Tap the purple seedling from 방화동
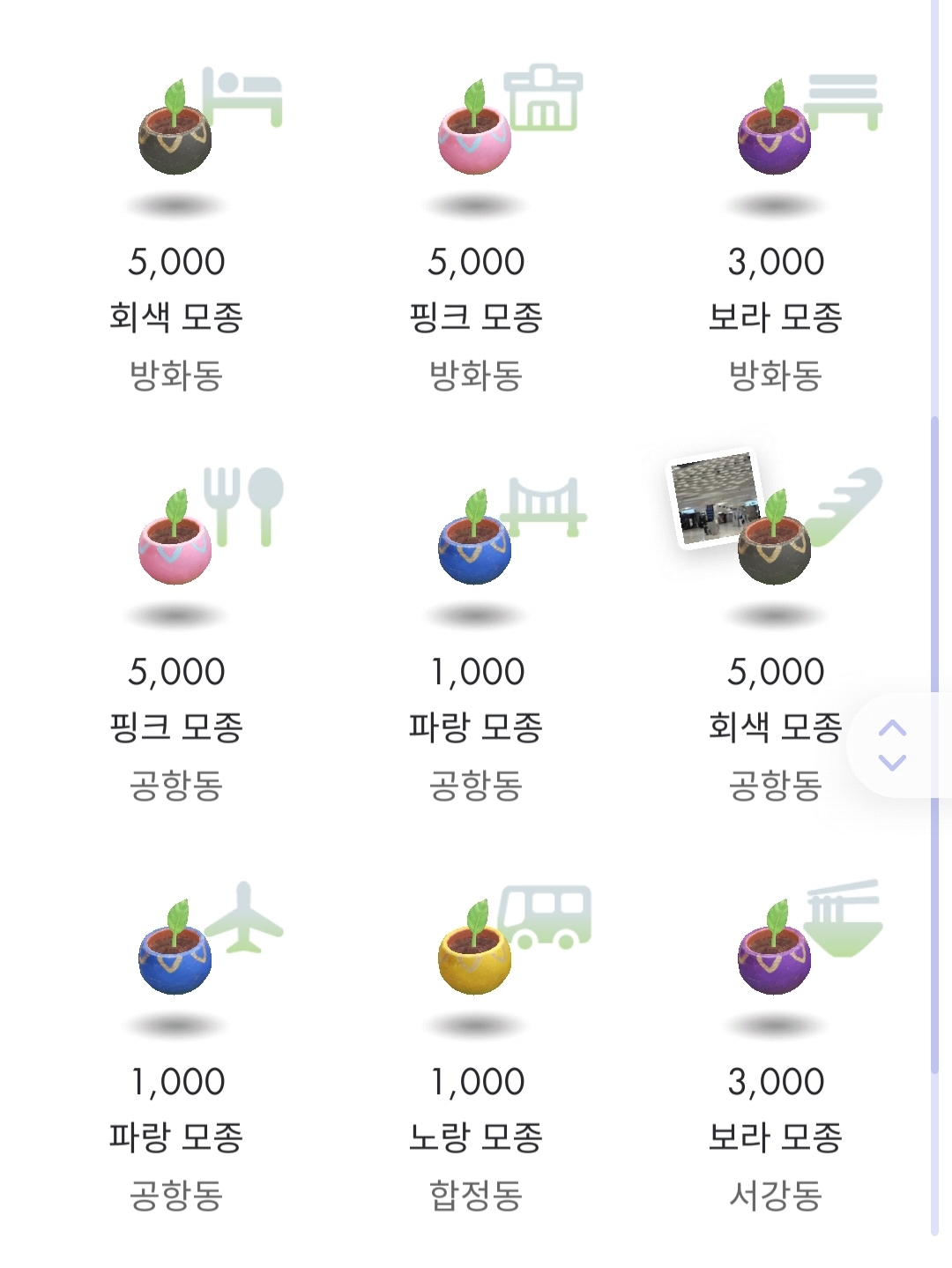This screenshot has height=1268, width=952. (775, 132)
